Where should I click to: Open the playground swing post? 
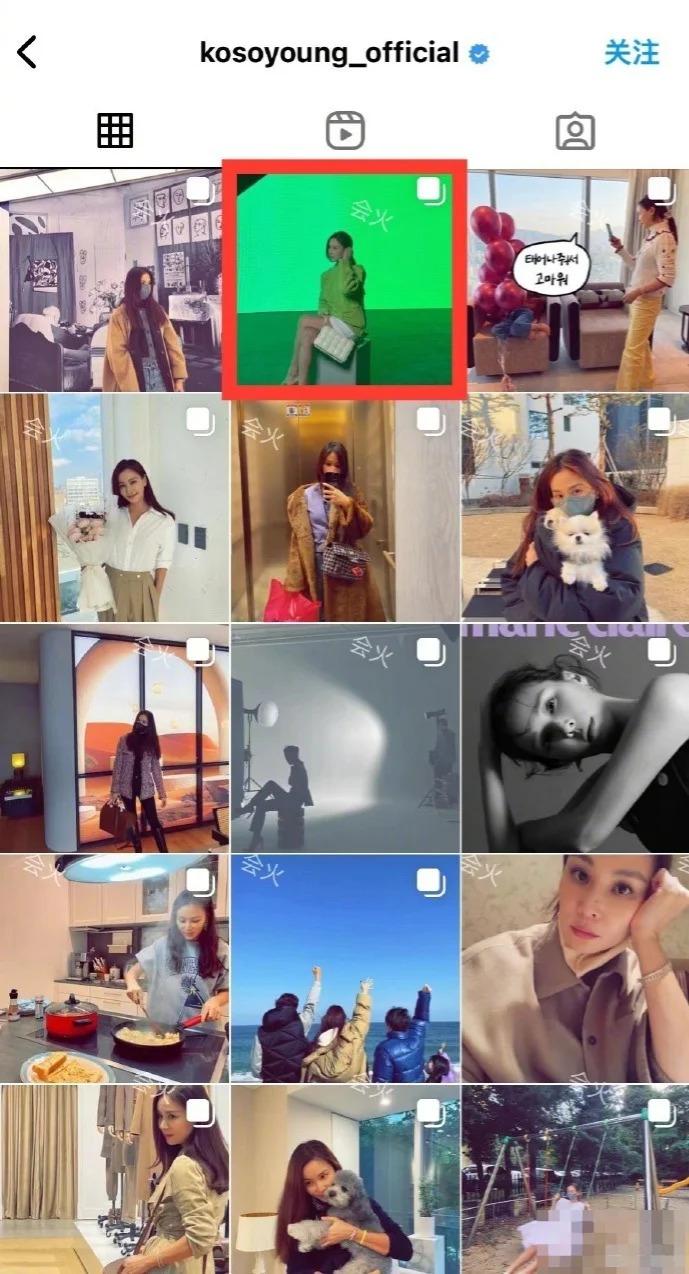pos(575,1180)
